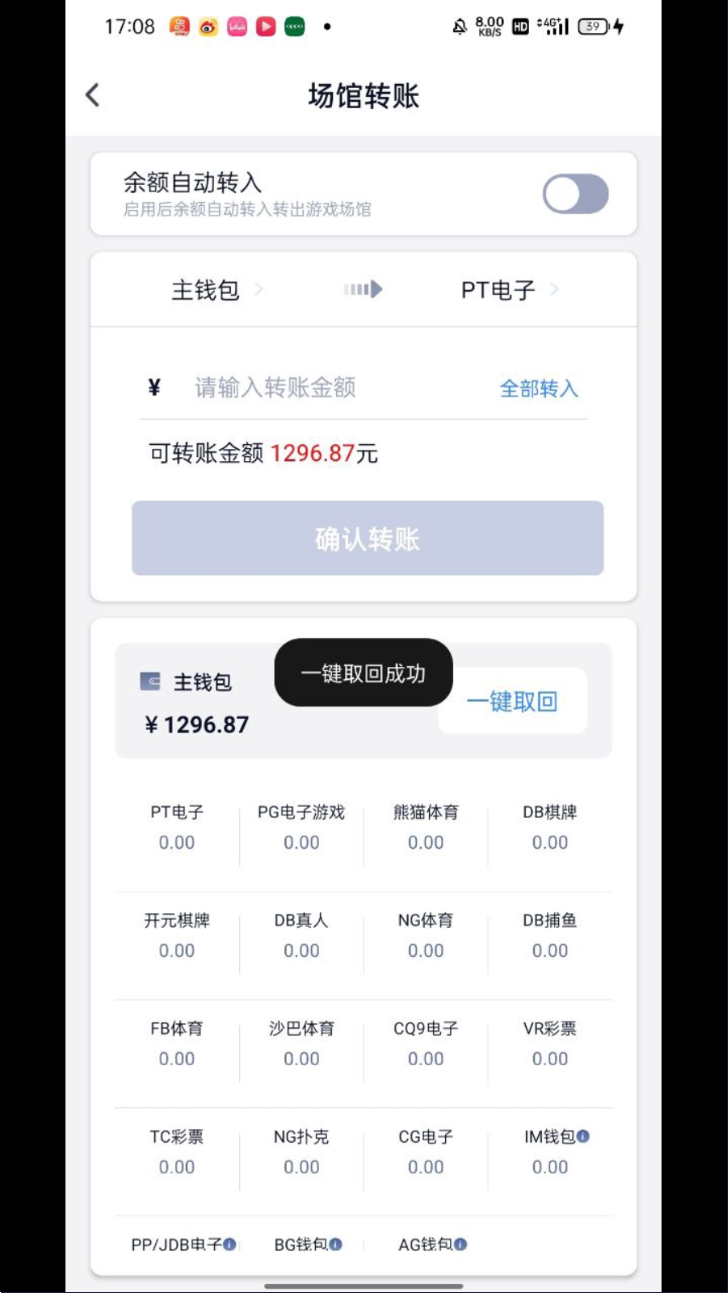Screen dimensions: 728x1293
Task: Open the info icon beside PP/JDB电子
Action: [230, 1244]
